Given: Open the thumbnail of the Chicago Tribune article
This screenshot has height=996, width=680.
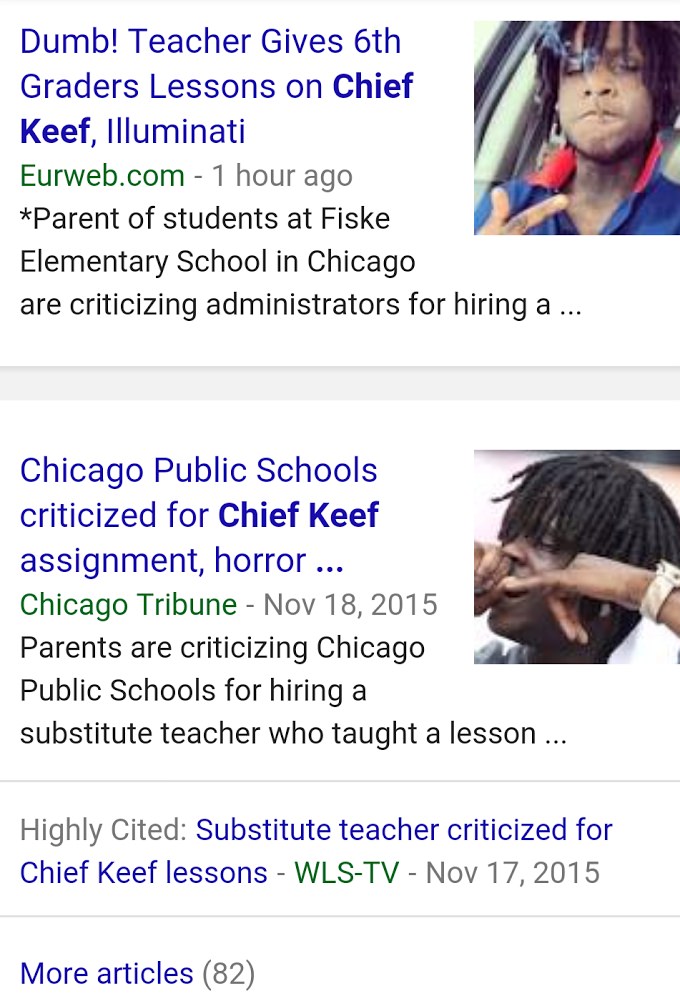Looking at the screenshot, I should tap(576, 556).
